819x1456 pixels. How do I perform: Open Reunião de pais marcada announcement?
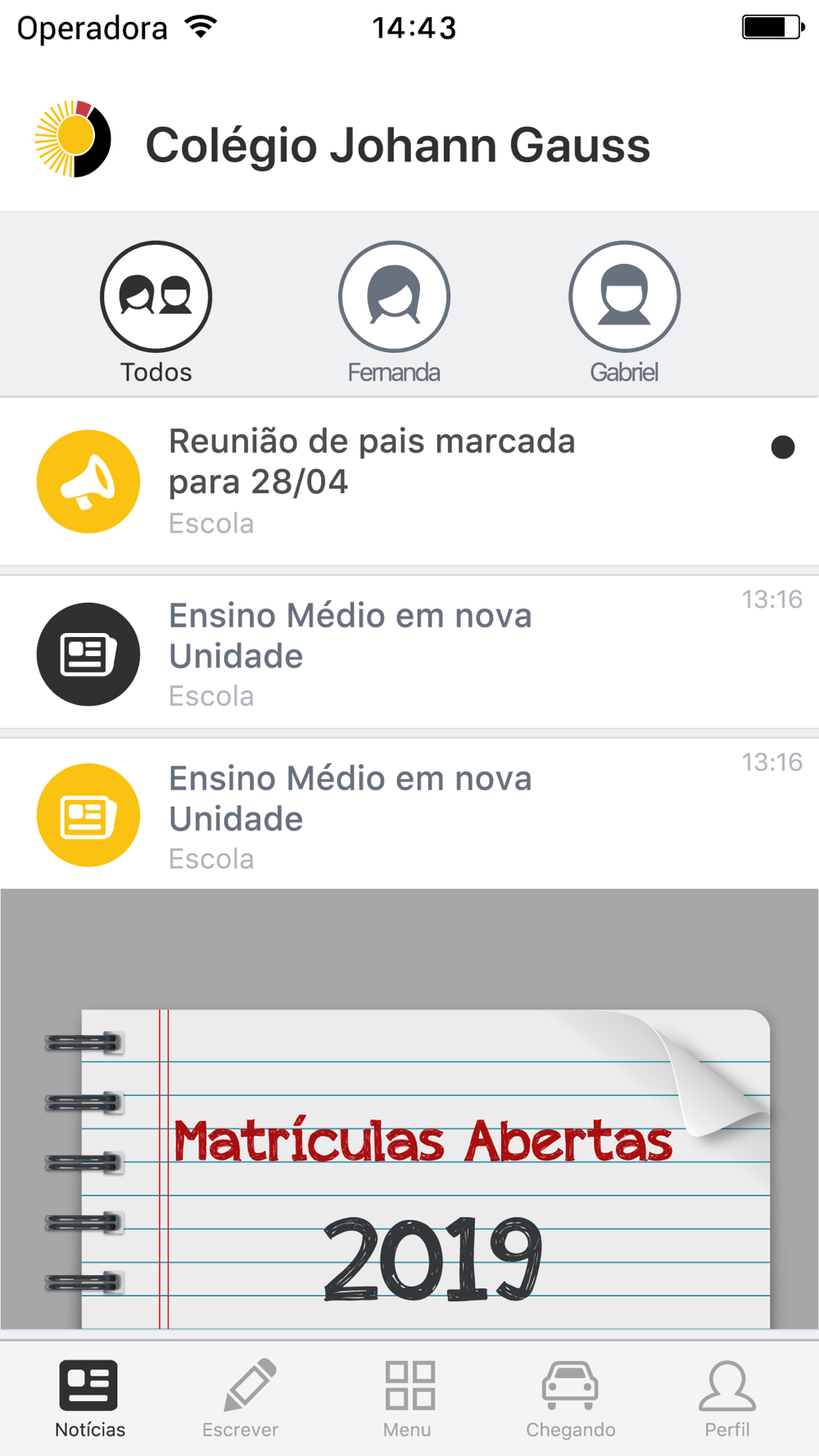pos(409,482)
